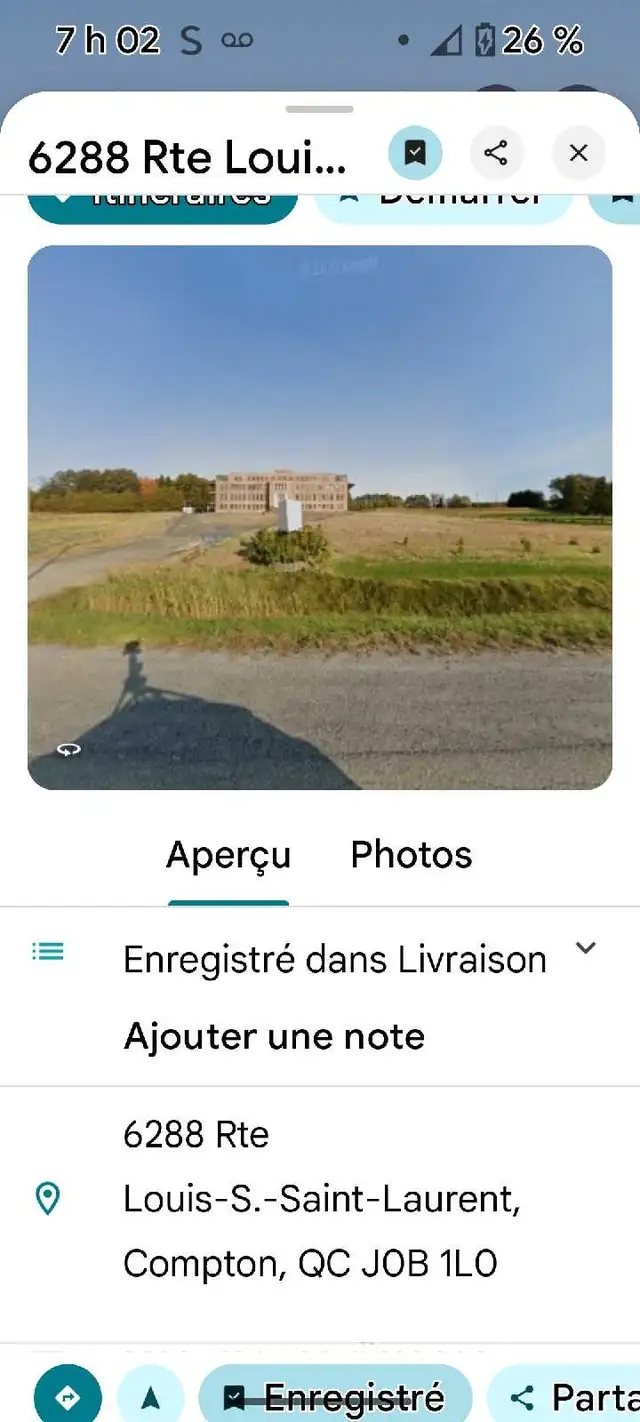The width and height of the screenshot is (640, 1422).
Task: Tap the Enregistré chip at the bottom
Action: (336, 1396)
